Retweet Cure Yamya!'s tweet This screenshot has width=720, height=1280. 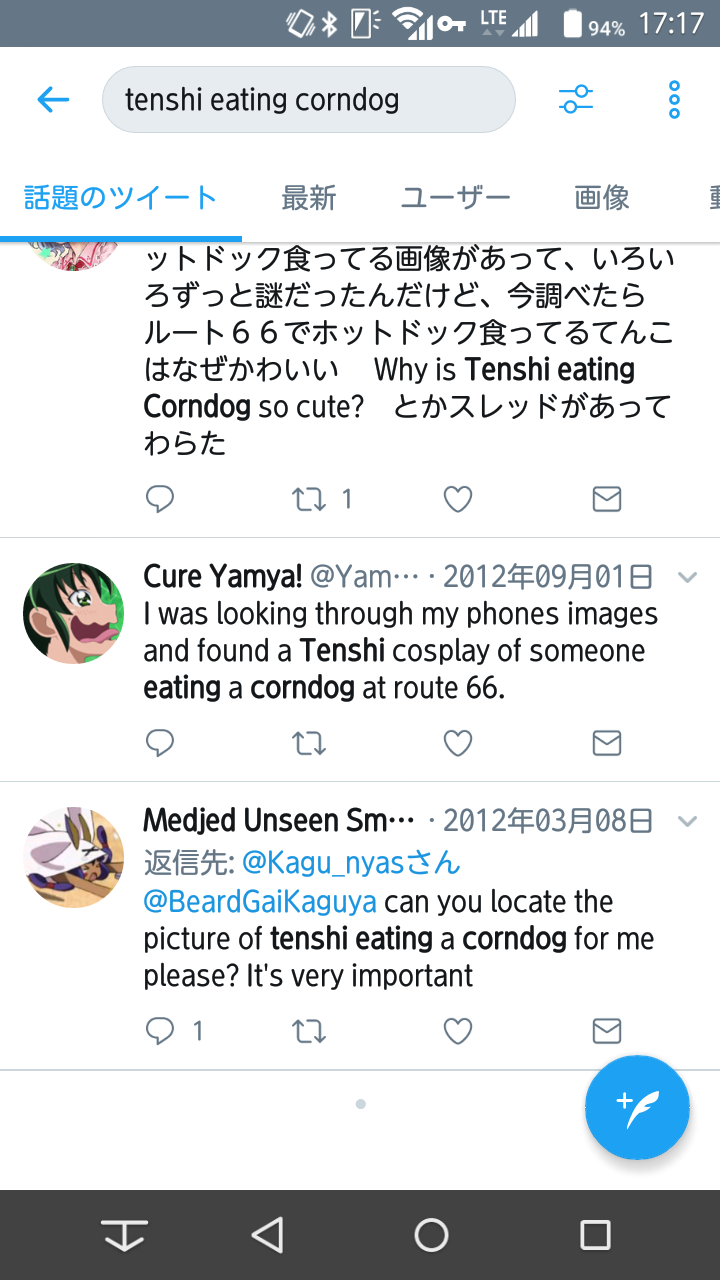[x=309, y=743]
